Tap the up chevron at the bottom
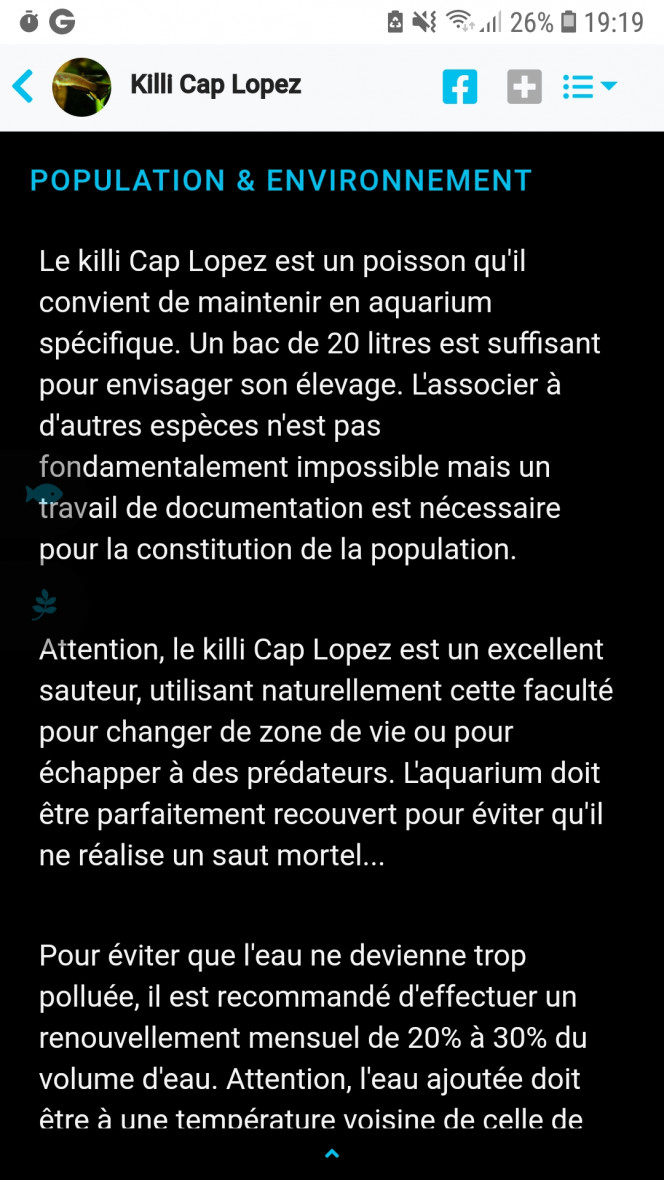 [x=332, y=1154]
